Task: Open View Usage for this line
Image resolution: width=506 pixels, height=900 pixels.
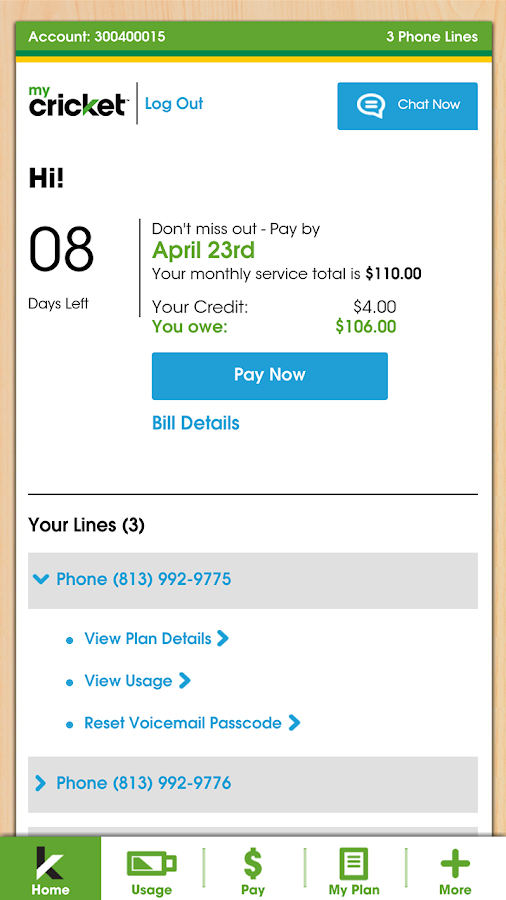Action: (x=137, y=681)
